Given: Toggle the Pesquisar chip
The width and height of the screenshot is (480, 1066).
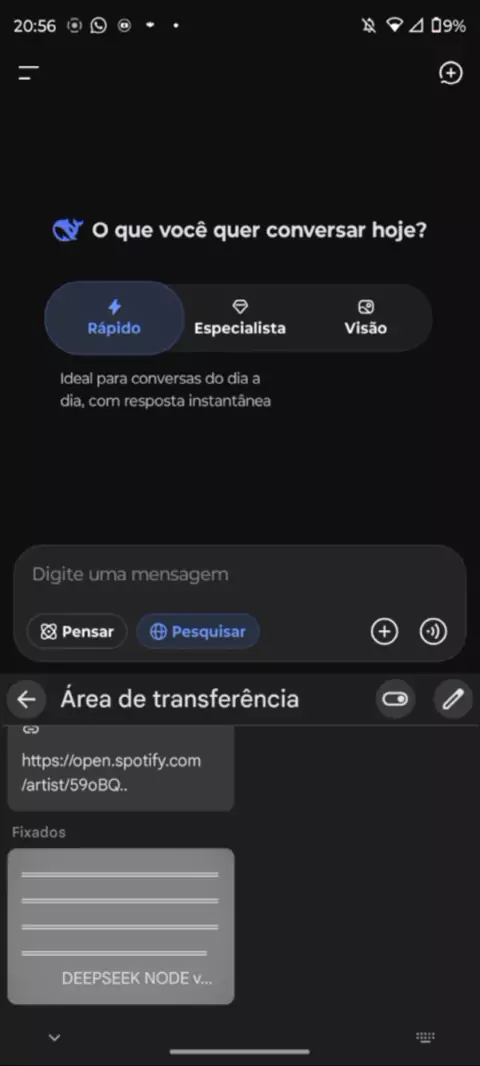Looking at the screenshot, I should pos(198,632).
